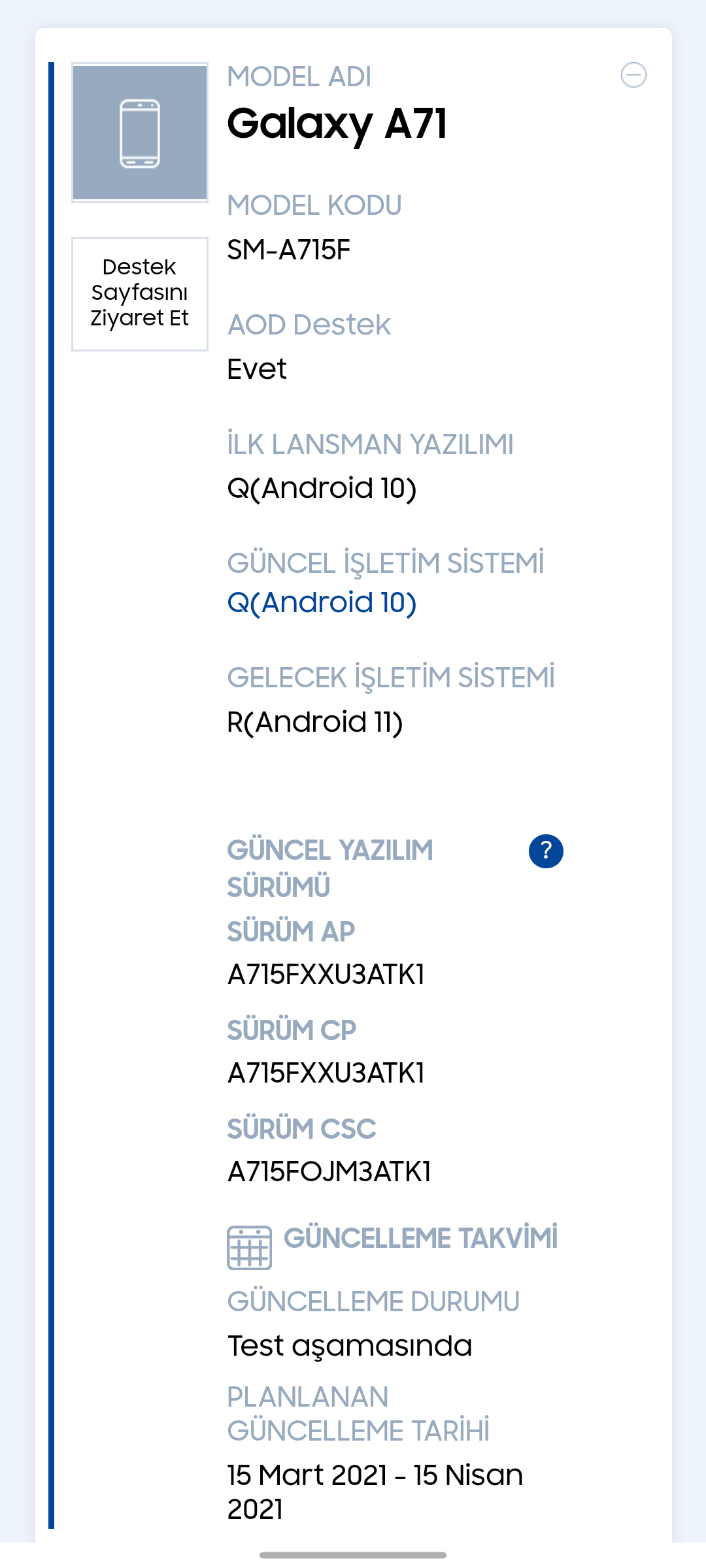Collapse the Galaxy A71 card with minus icon
The image size is (706, 1568).
[633, 75]
